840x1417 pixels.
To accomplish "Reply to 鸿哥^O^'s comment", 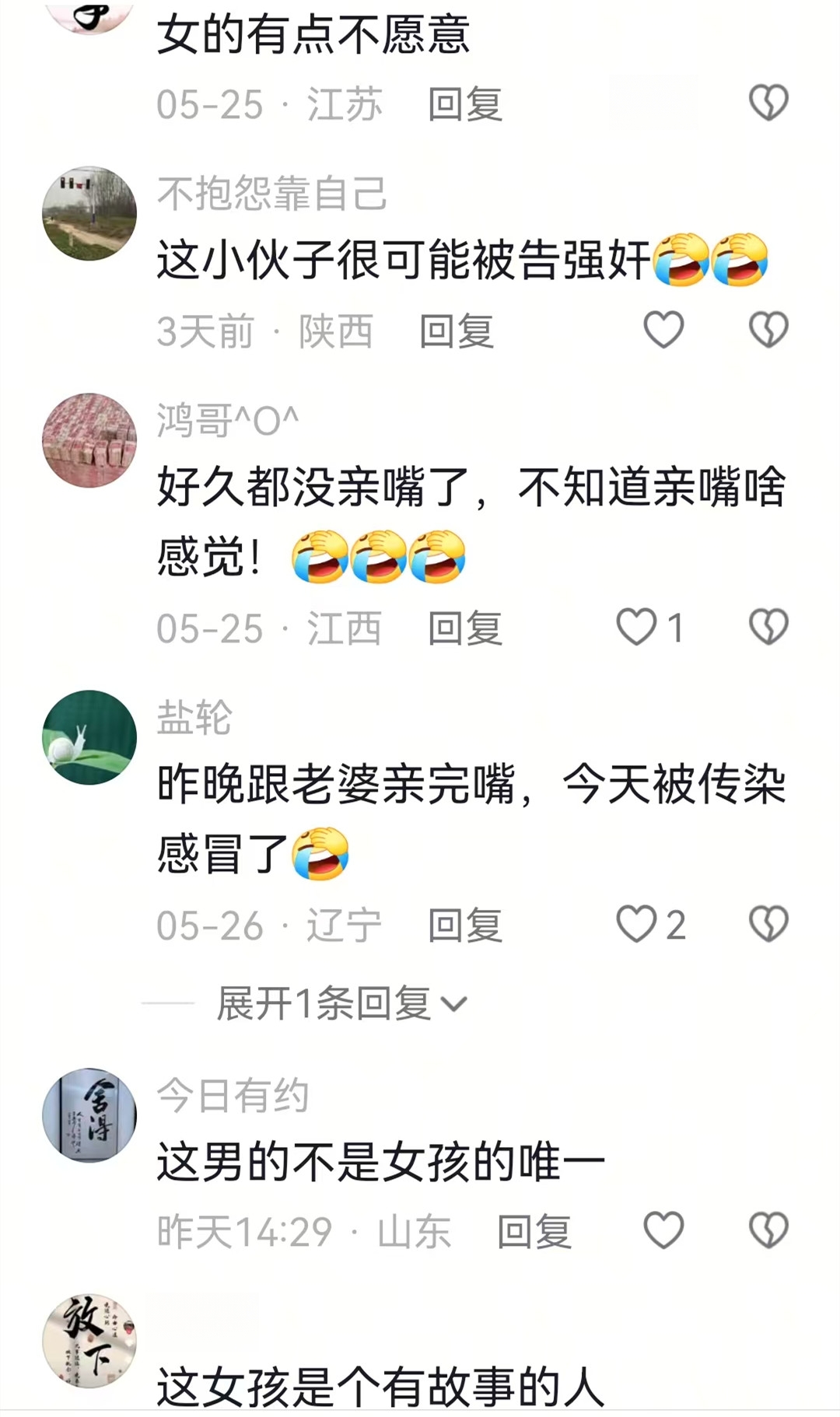I will coord(465,628).
